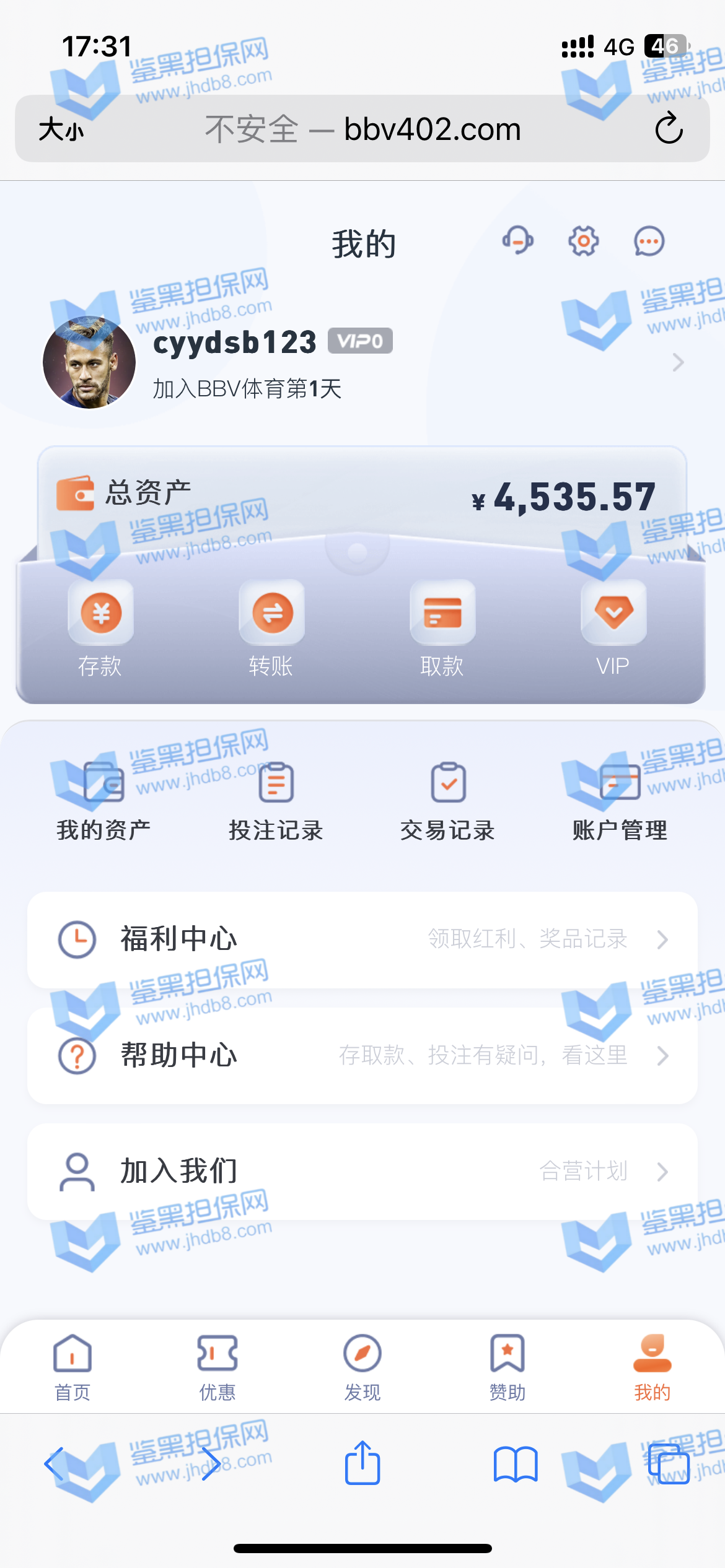Open 帮助中心 help center row

click(x=362, y=1055)
